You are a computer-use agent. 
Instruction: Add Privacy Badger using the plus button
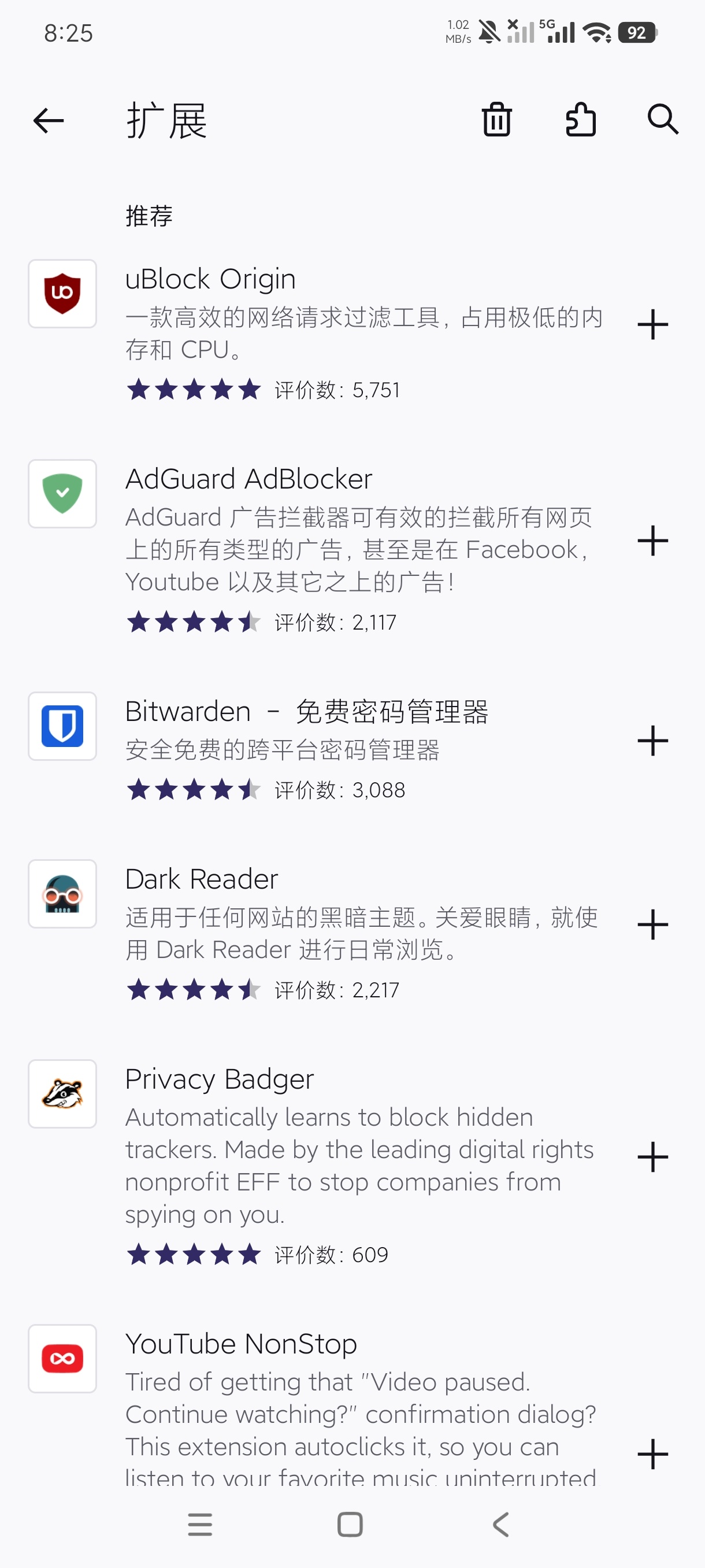652,1156
